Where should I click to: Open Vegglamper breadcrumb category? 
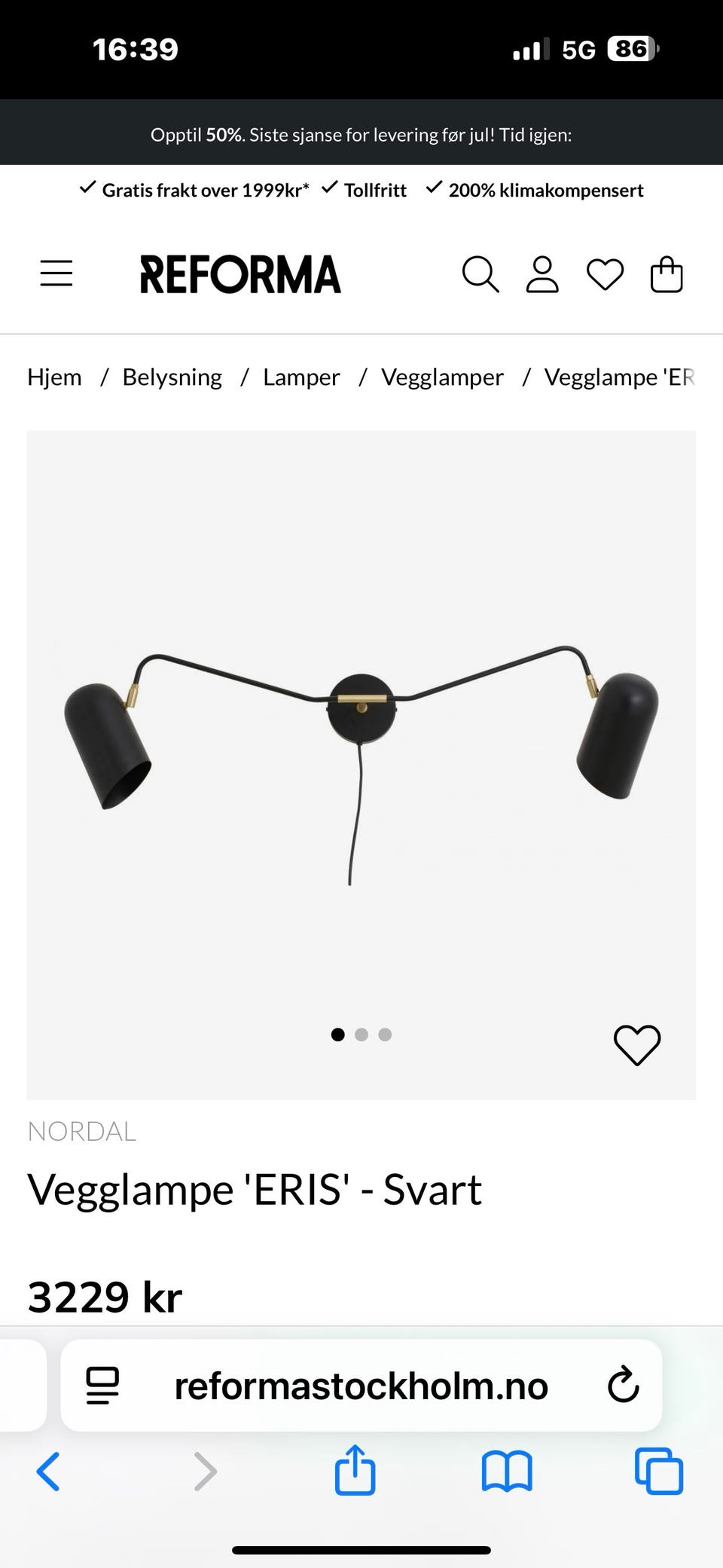tap(442, 377)
